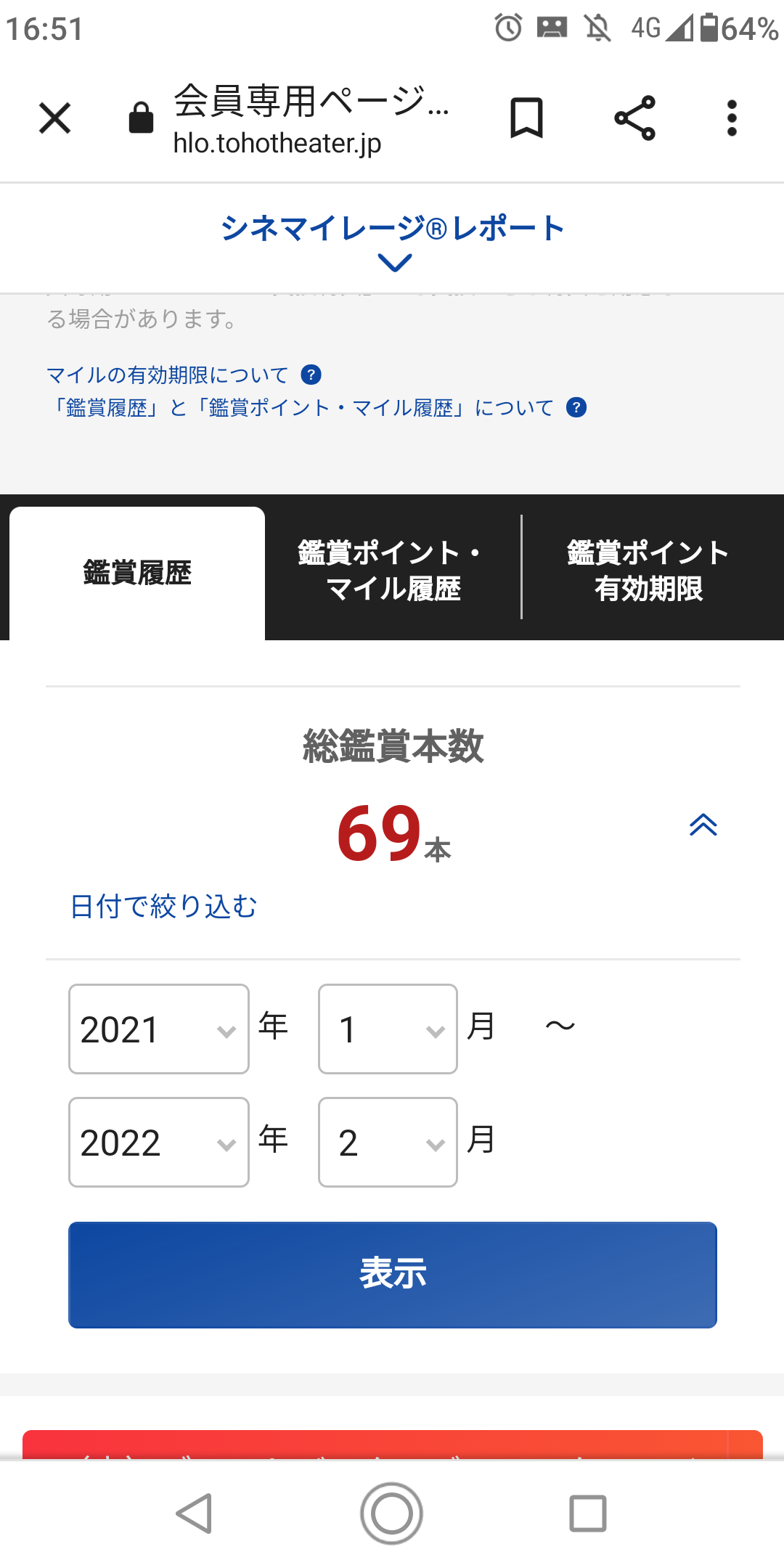Bookmark this page
The height and width of the screenshot is (1568, 784).
526,118
